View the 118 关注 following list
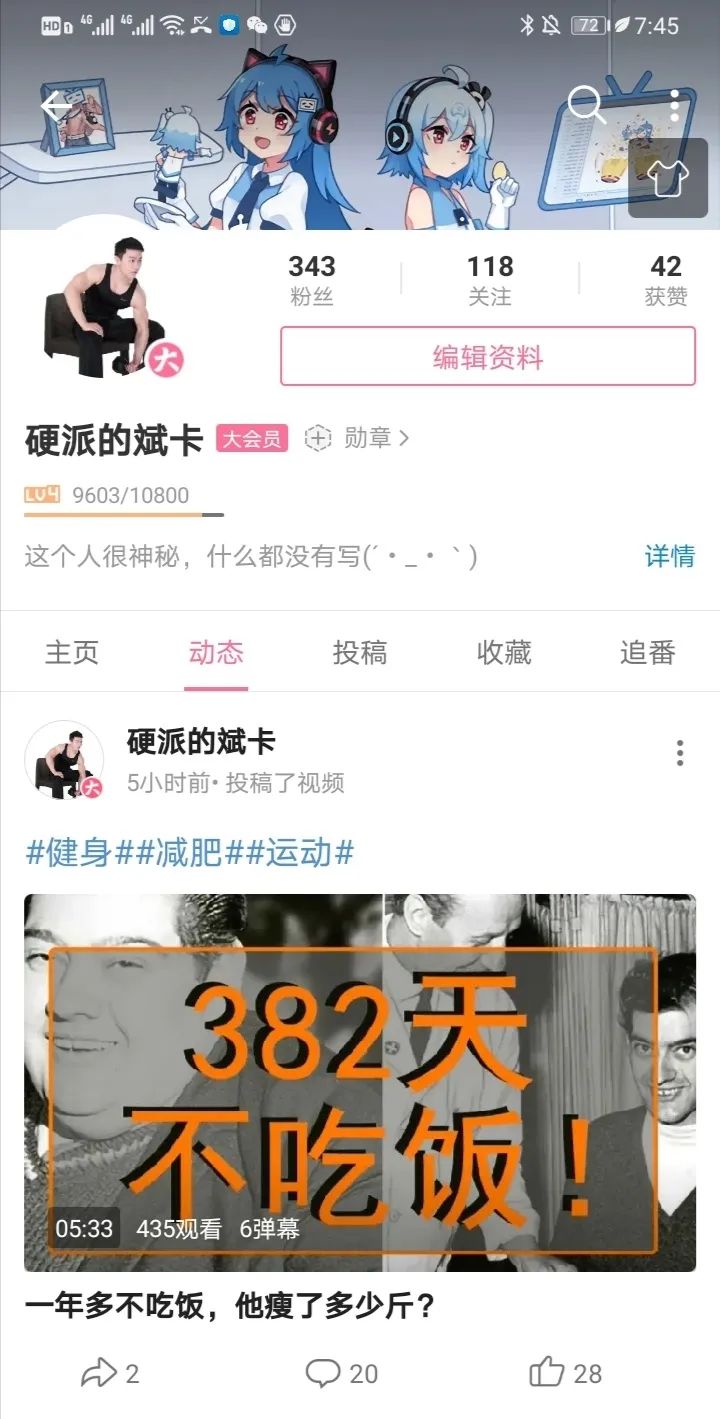Image resolution: width=720 pixels, height=1419 pixels. pyautogui.click(x=490, y=280)
